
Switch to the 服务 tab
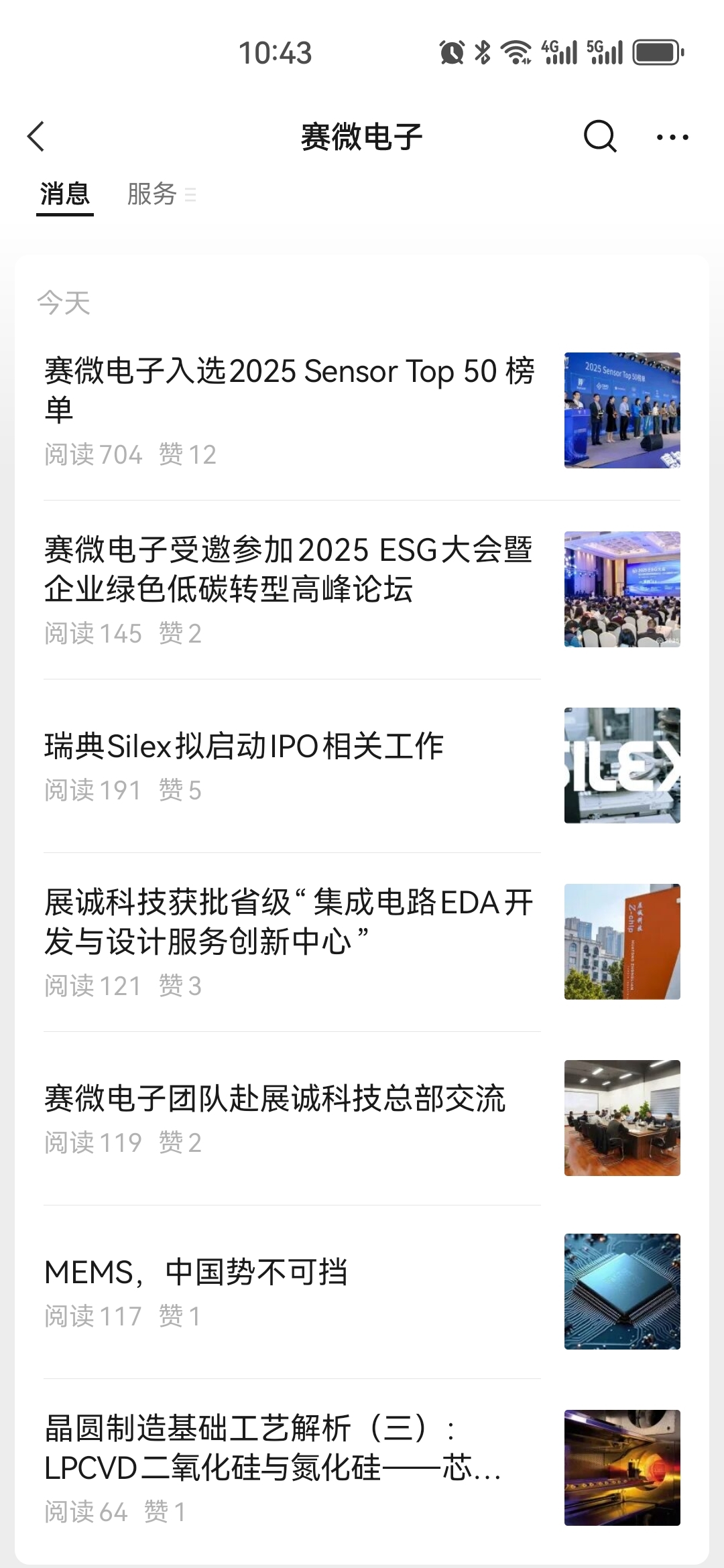[153, 194]
